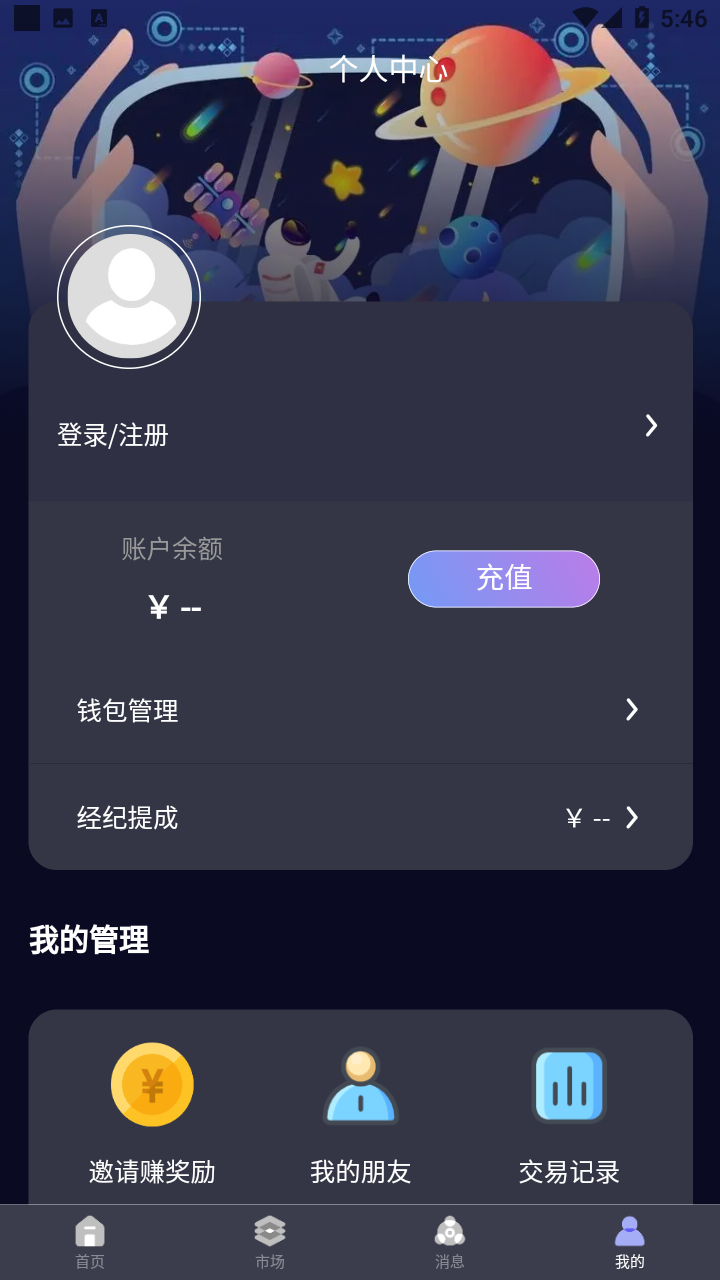Screen dimensions: 720x1280
Task: Click the default avatar placeholder
Action: (x=129, y=296)
